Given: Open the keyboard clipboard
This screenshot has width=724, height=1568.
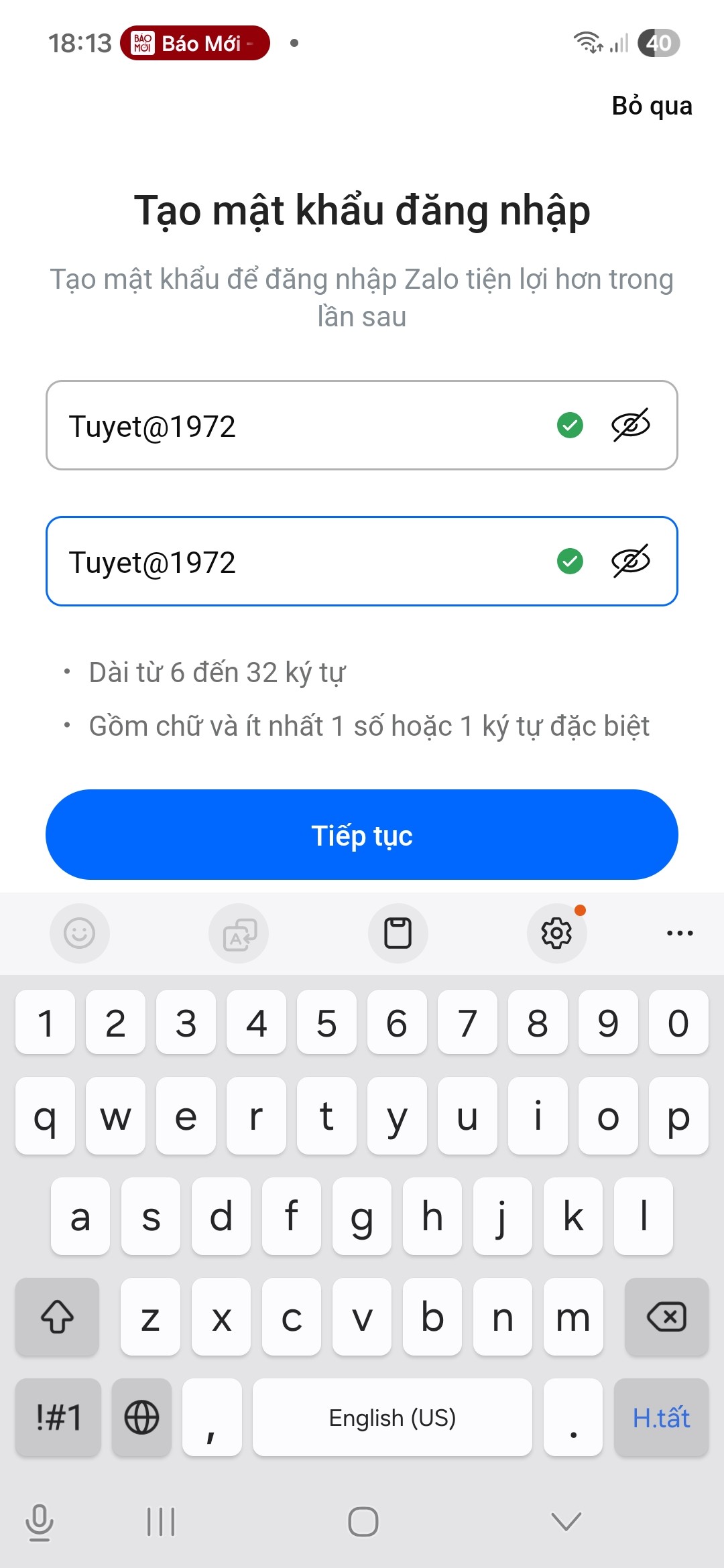Looking at the screenshot, I should 398,933.
